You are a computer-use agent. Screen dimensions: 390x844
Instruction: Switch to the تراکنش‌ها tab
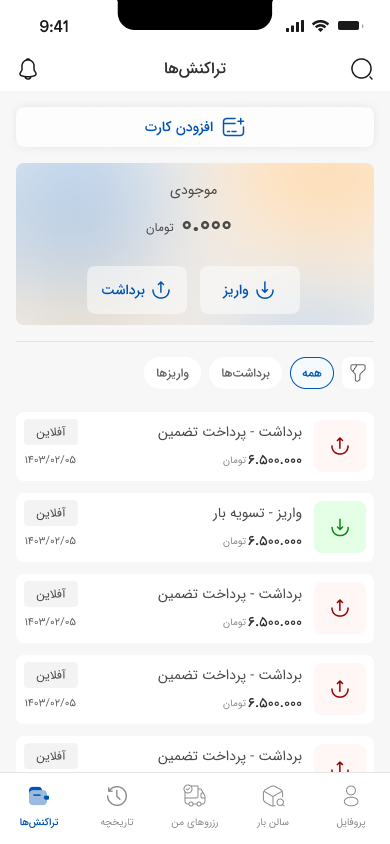coord(39,806)
